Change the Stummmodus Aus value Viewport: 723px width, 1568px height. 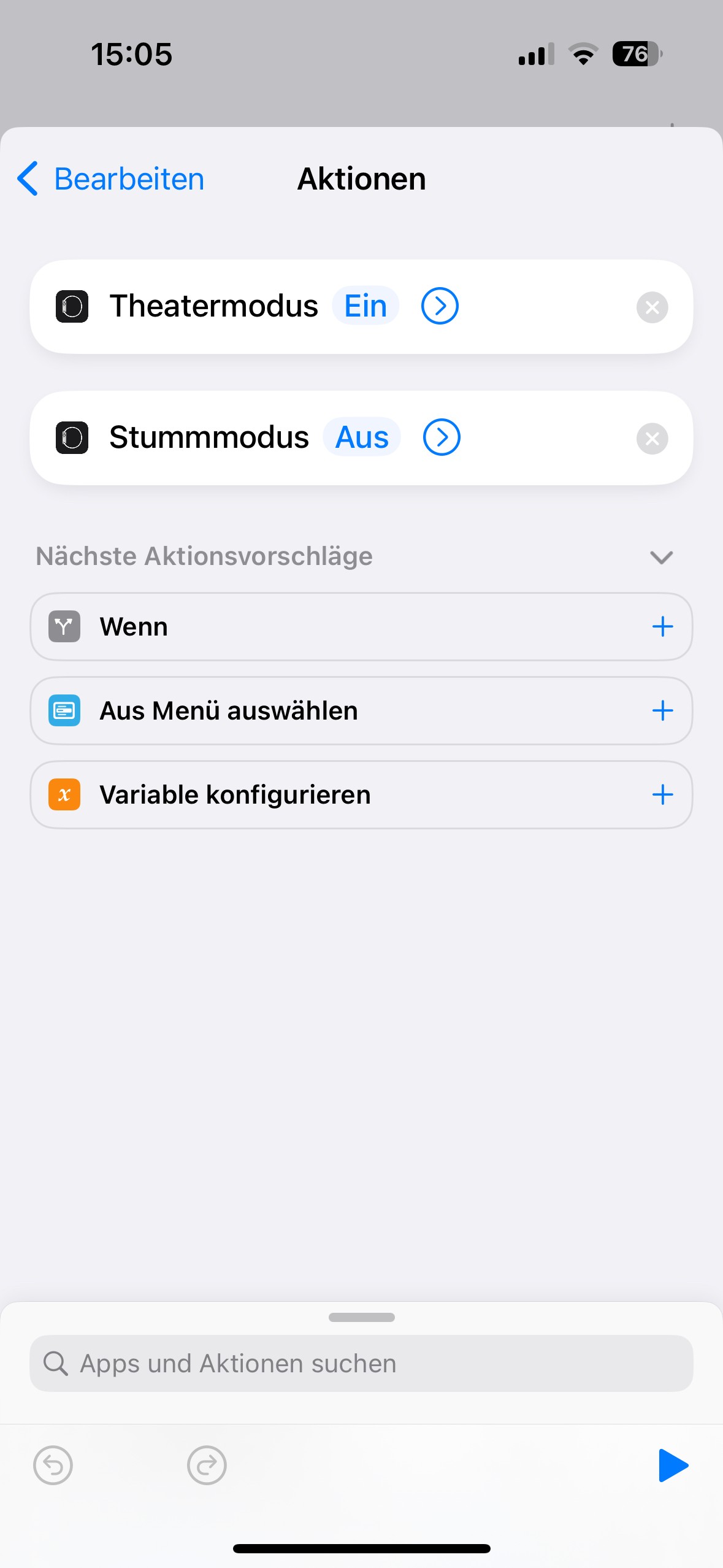pos(362,437)
